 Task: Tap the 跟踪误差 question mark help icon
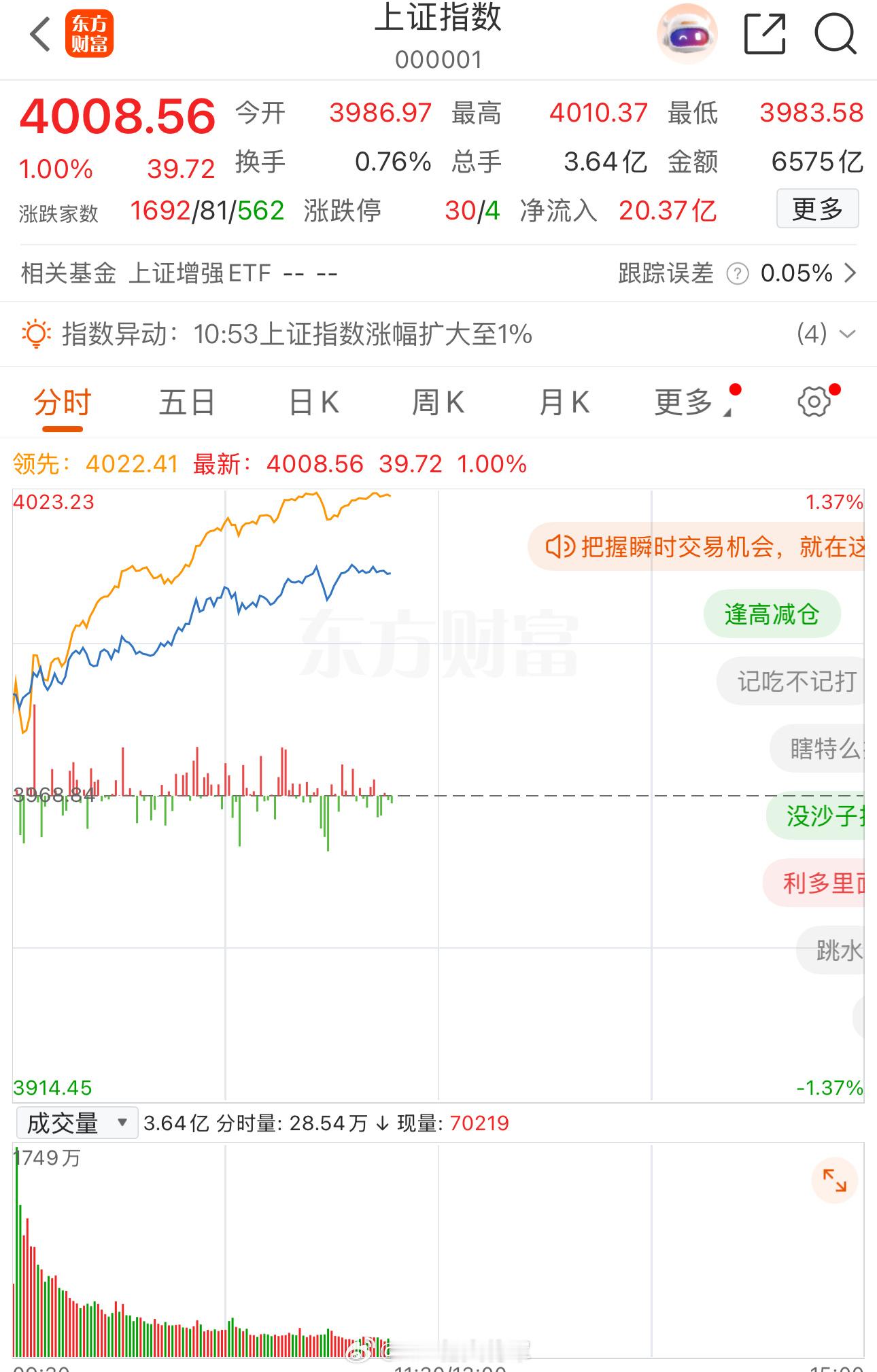[x=736, y=274]
